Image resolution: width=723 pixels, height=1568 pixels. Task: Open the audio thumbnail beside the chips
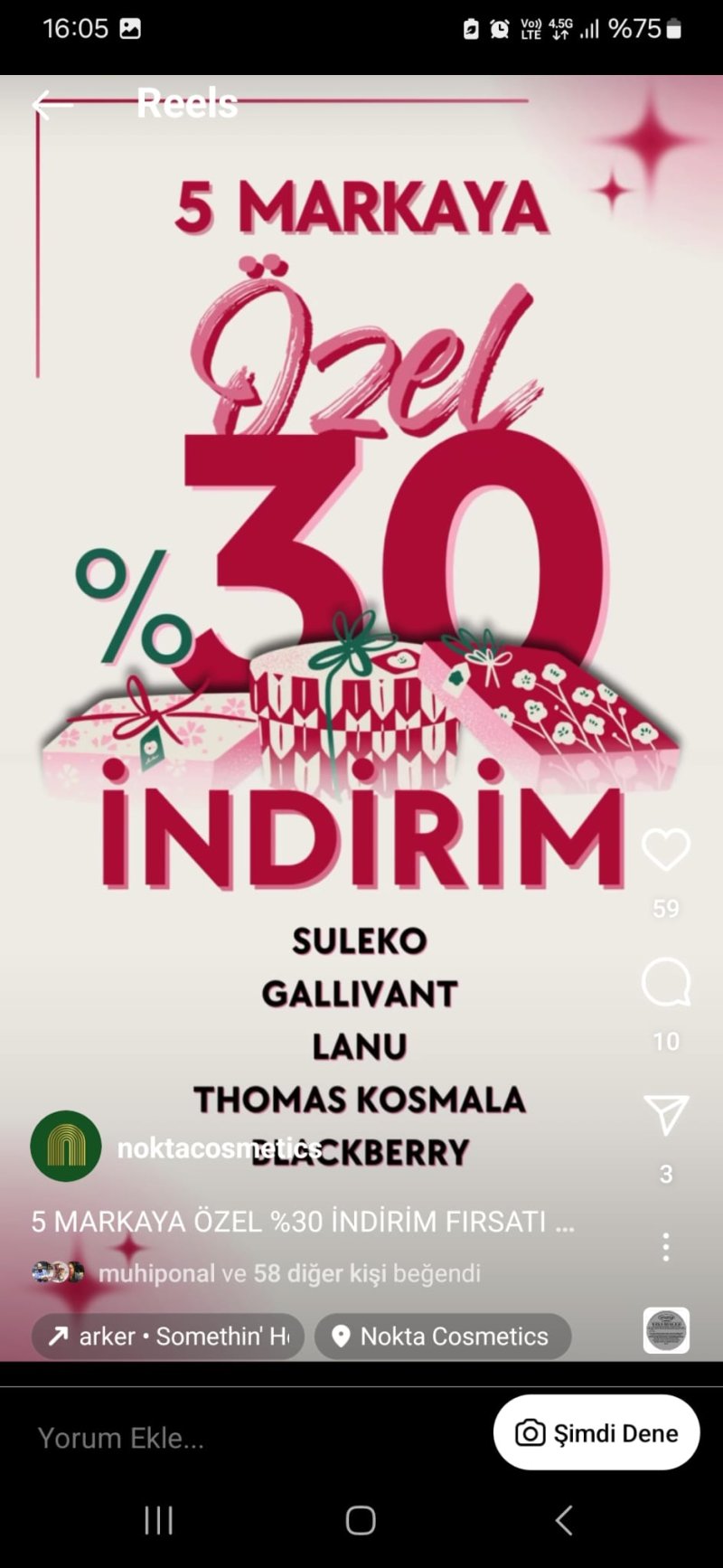pos(666,1330)
